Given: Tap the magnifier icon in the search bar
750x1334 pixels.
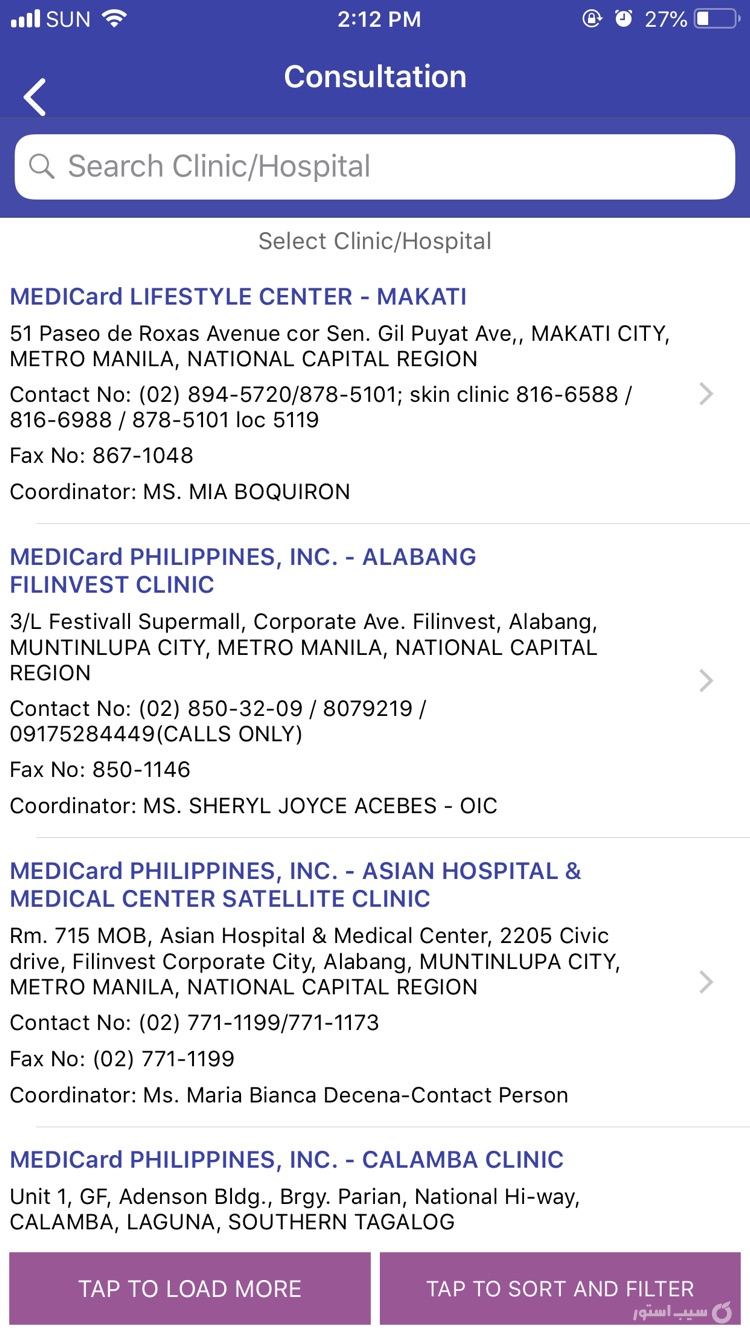Looking at the screenshot, I should coord(42,166).
